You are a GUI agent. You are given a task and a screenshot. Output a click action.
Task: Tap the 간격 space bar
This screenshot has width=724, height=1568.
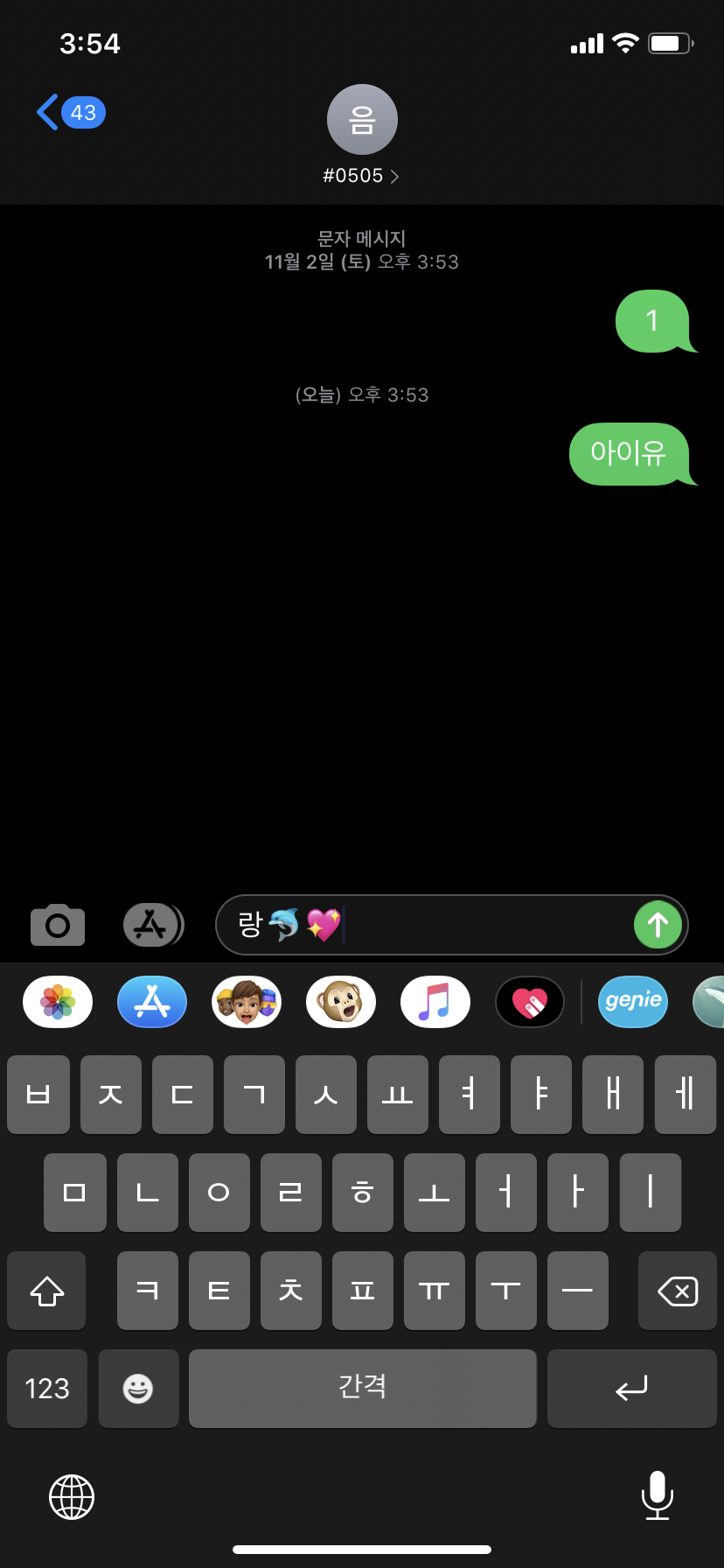tap(362, 1389)
